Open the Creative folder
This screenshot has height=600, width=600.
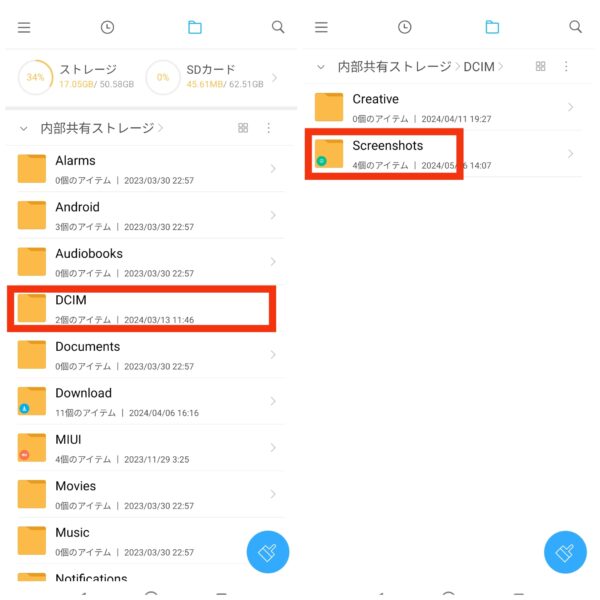click(x=440, y=107)
